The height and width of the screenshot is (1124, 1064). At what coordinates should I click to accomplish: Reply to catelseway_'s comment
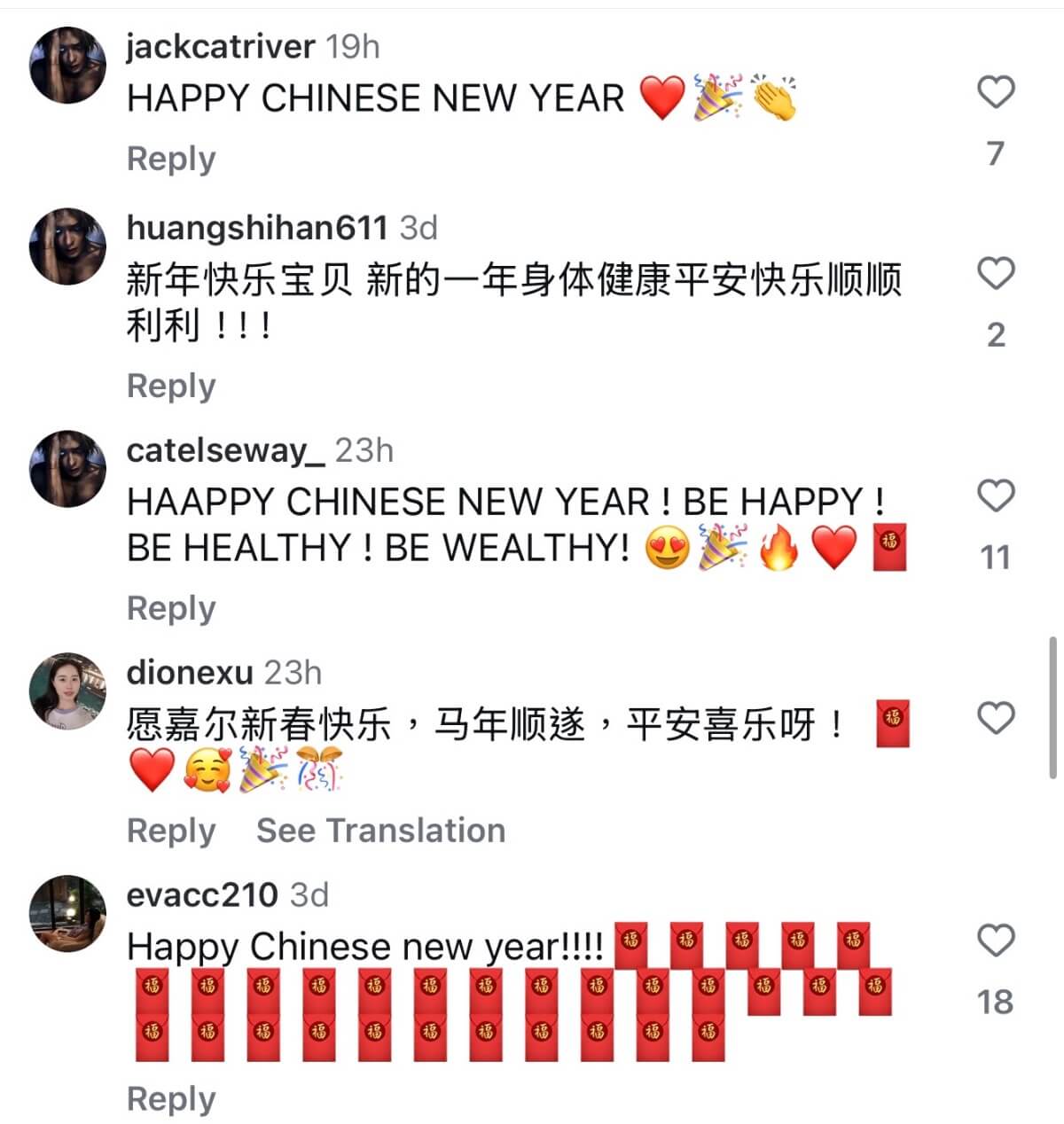tap(171, 608)
